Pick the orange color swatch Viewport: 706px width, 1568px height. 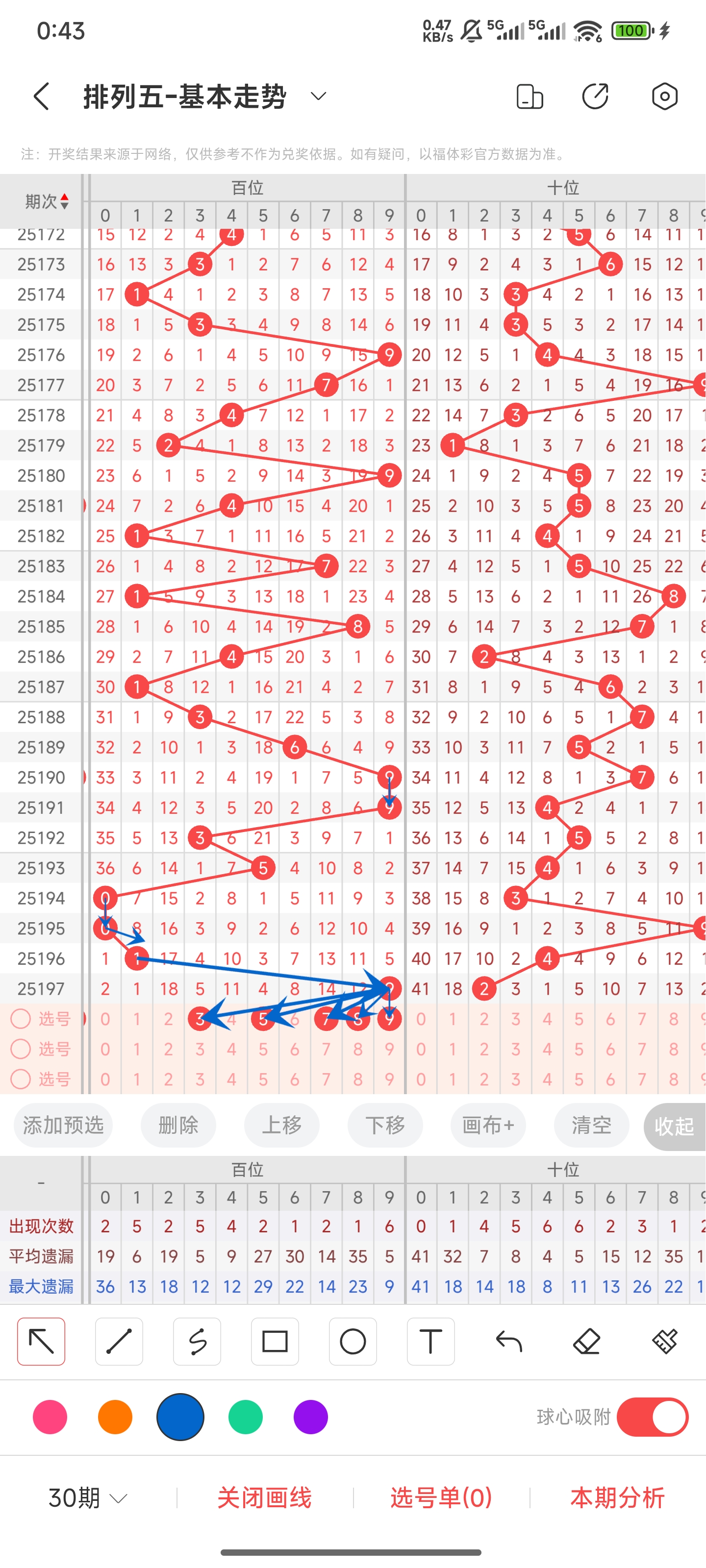(x=115, y=1417)
